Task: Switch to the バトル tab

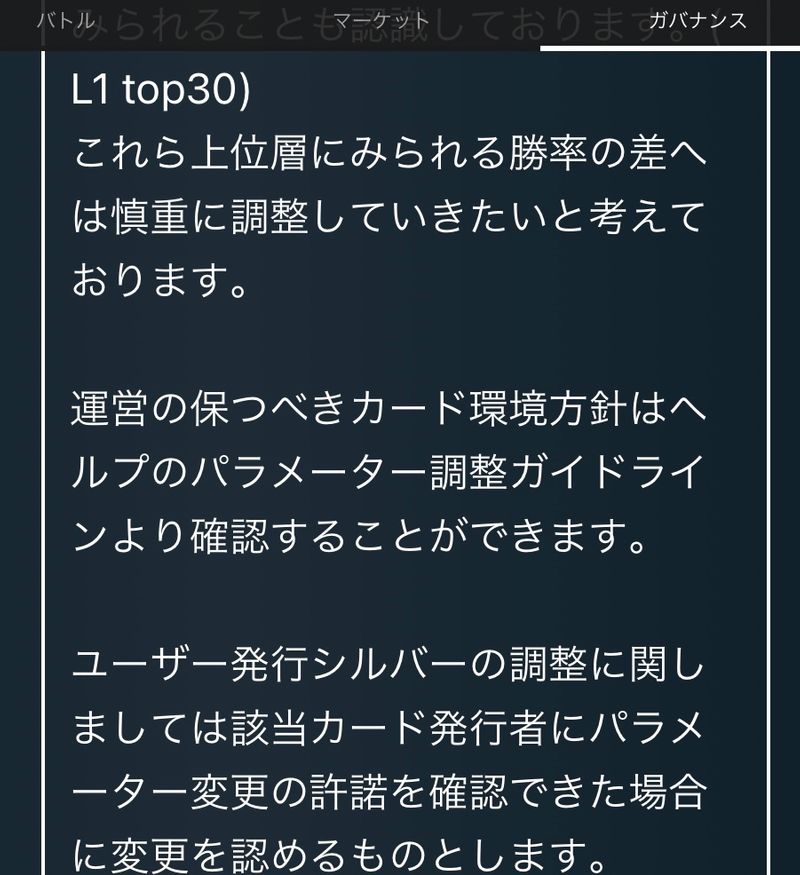Action: coord(66,20)
